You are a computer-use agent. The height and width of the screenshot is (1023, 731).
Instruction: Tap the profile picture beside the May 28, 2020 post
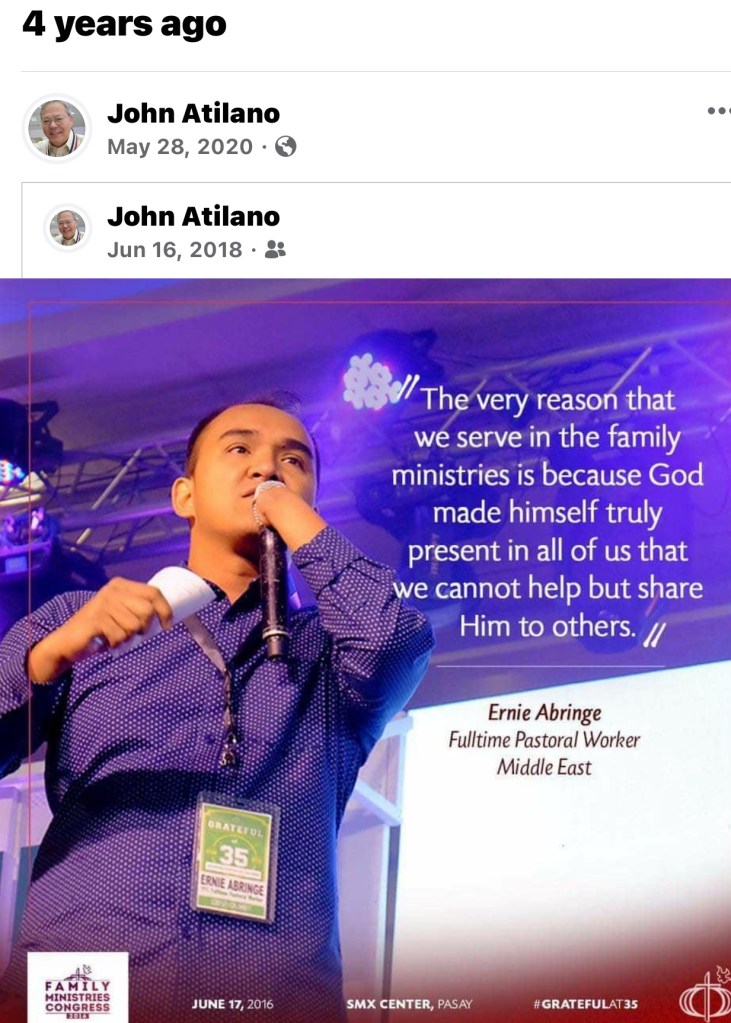[x=57, y=128]
